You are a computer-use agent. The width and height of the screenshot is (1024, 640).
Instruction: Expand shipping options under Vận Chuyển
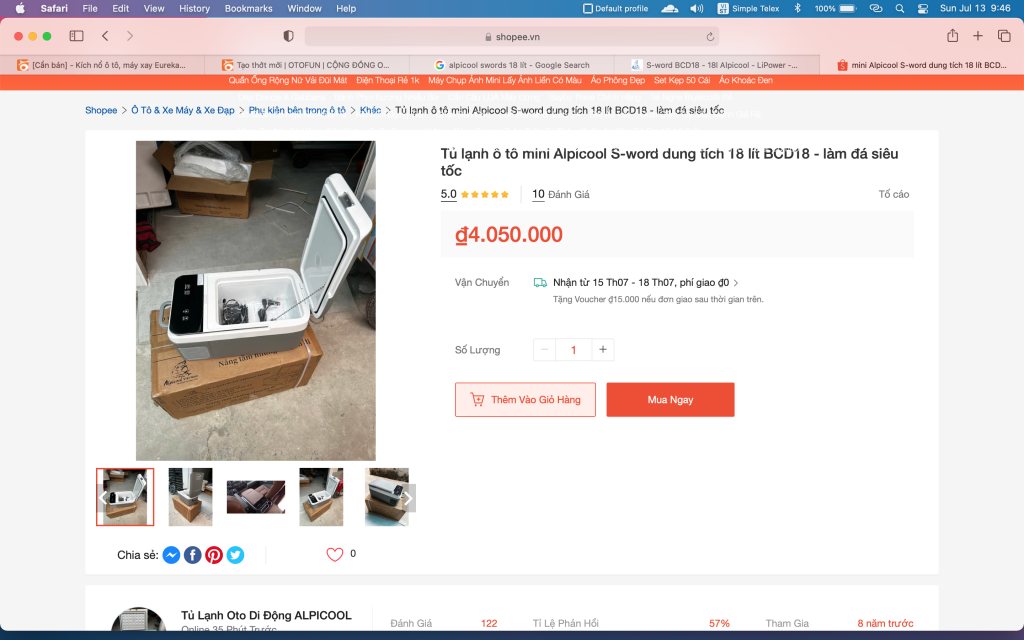point(736,283)
